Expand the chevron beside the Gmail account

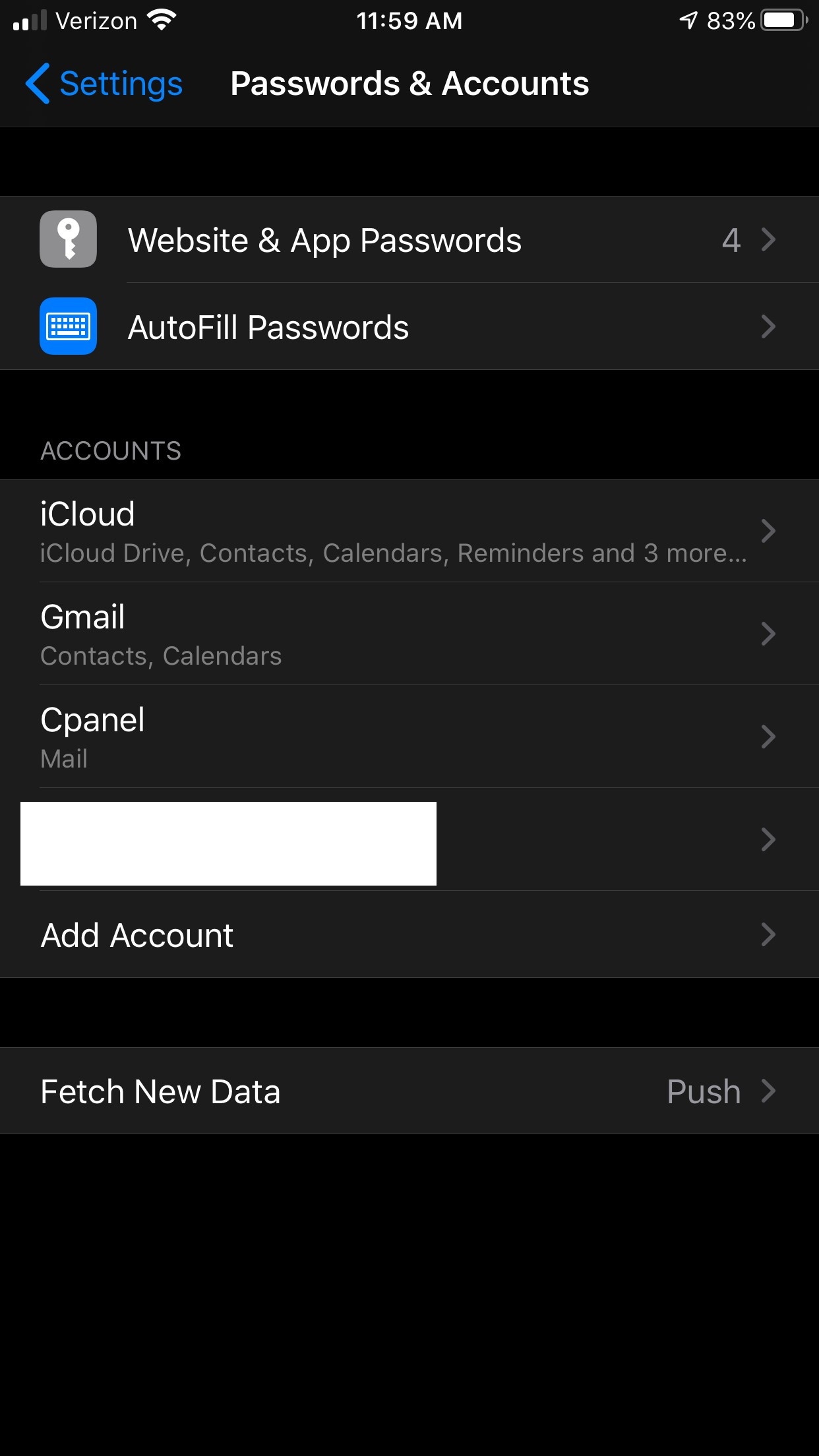tap(769, 634)
